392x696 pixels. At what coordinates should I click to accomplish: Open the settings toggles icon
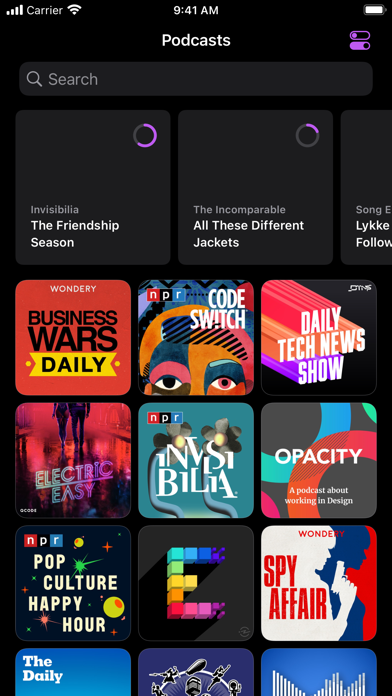[360, 40]
